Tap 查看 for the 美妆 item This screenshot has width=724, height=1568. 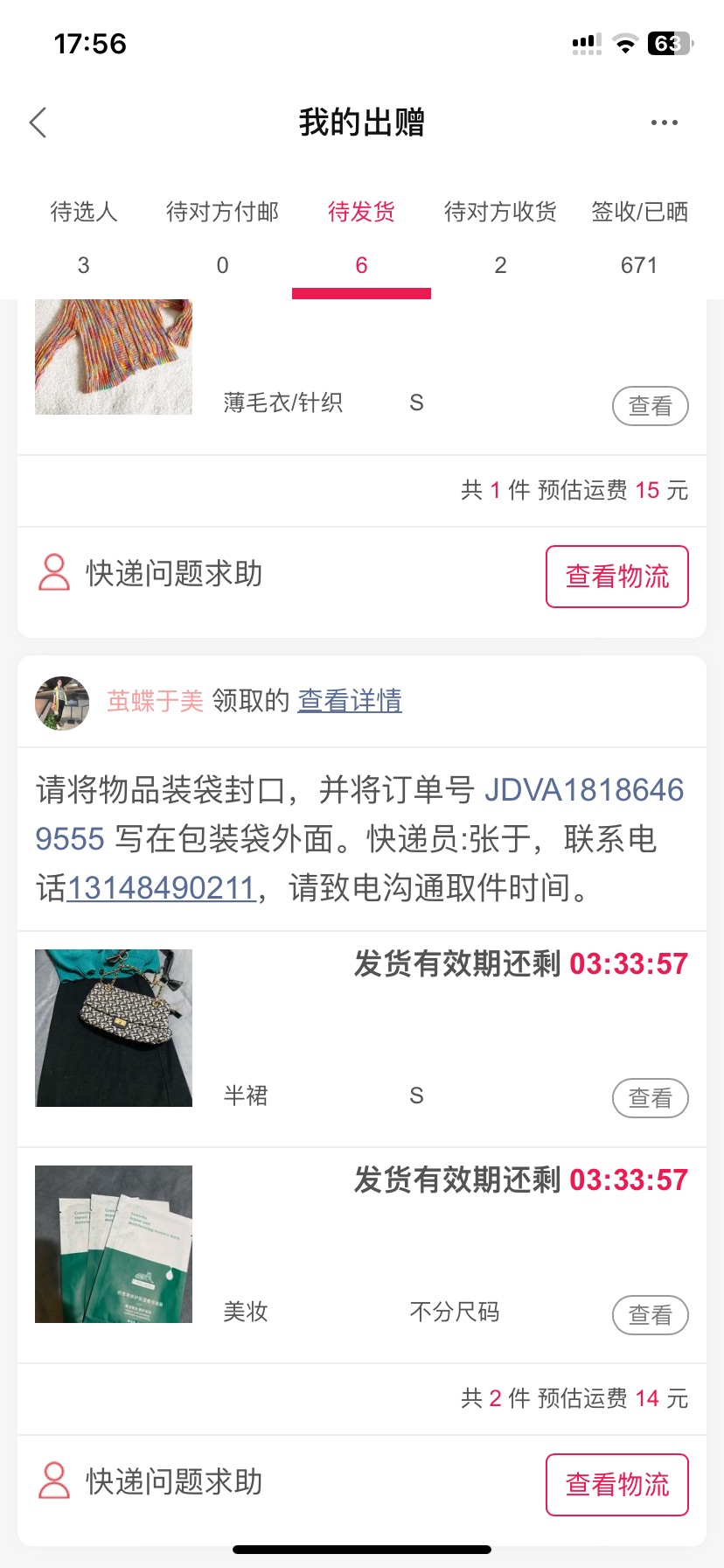point(651,1315)
